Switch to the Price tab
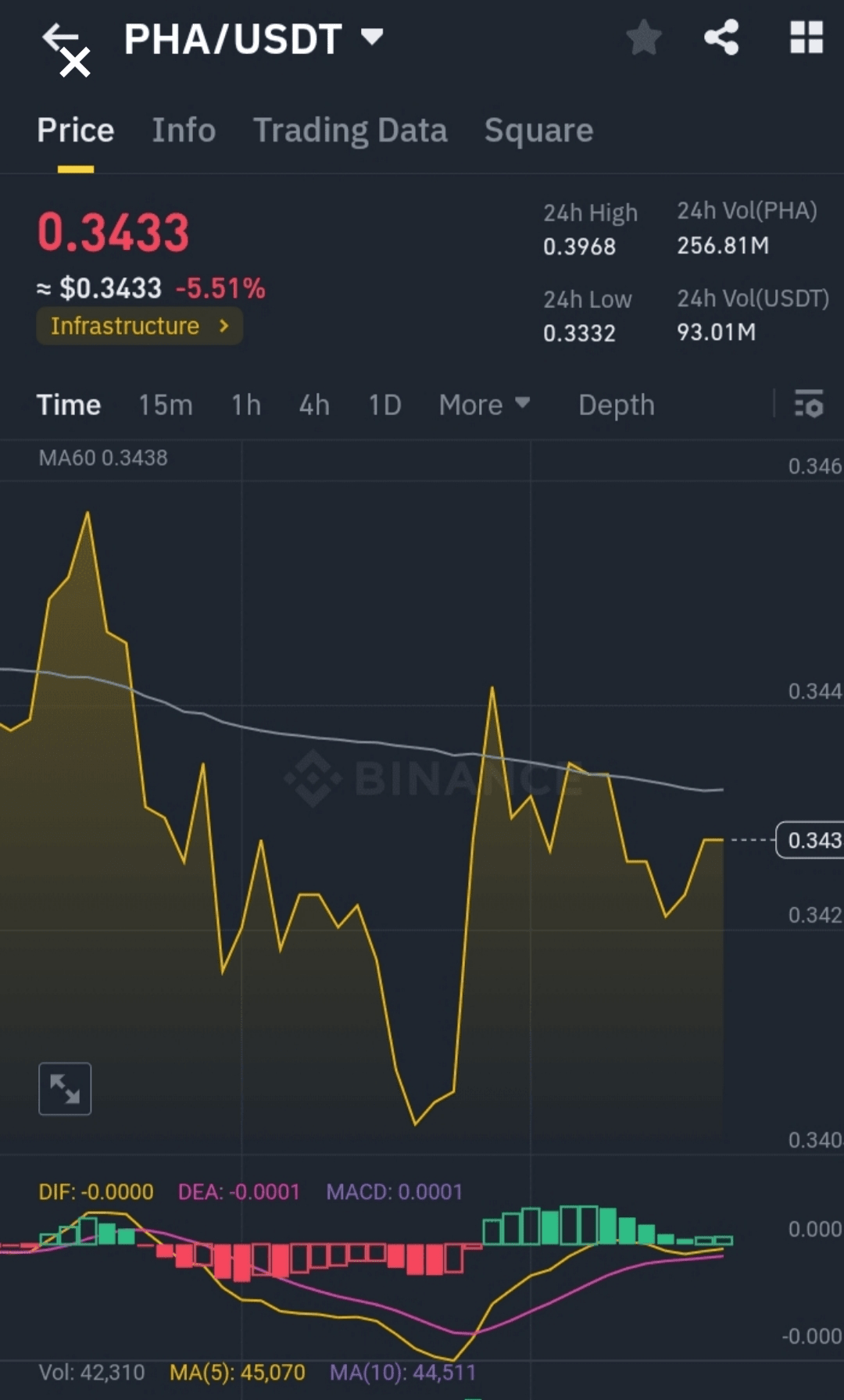 [x=75, y=130]
